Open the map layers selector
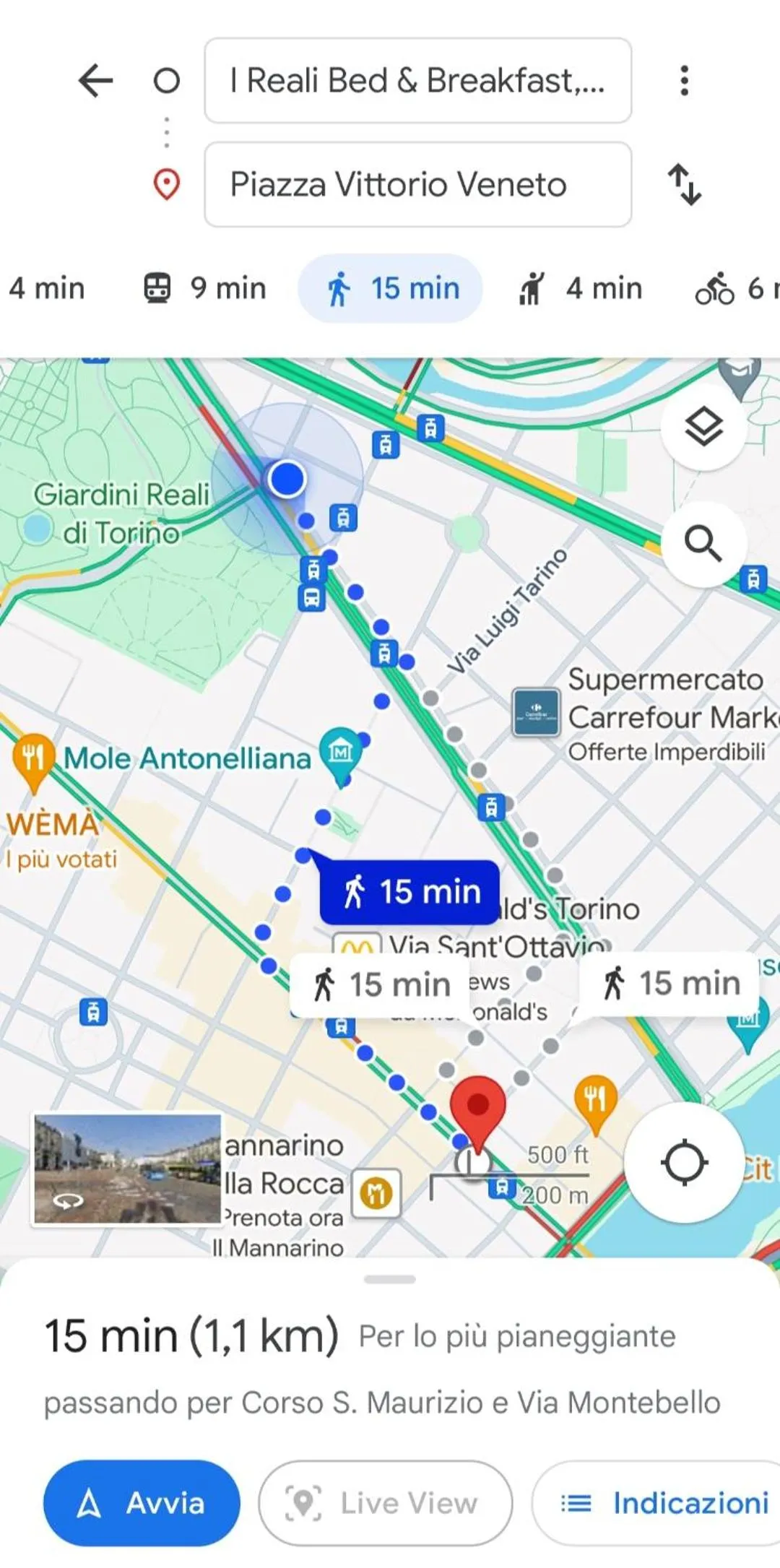Viewport: 780px width, 1568px height. pyautogui.click(x=703, y=427)
